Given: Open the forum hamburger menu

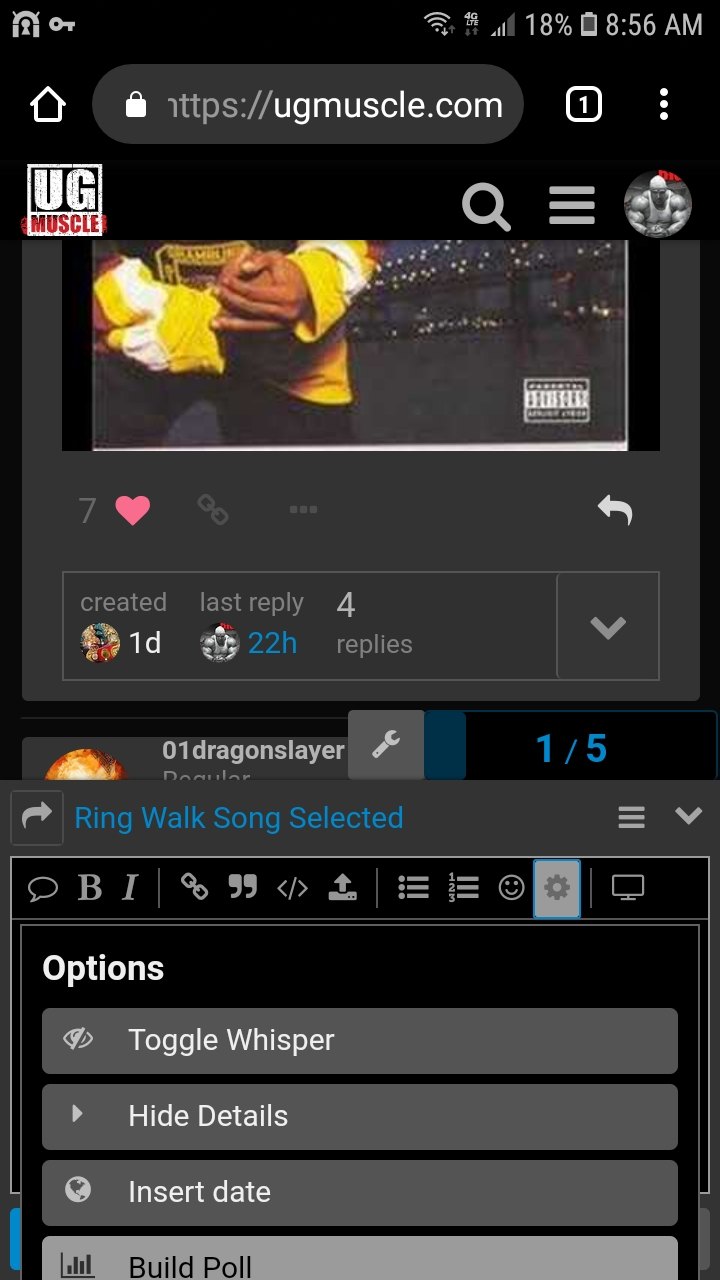Looking at the screenshot, I should tap(572, 206).
